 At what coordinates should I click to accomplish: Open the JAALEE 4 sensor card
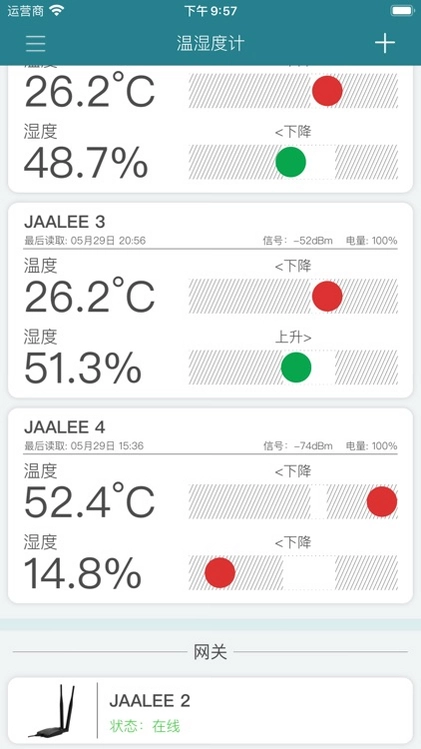pos(210,505)
